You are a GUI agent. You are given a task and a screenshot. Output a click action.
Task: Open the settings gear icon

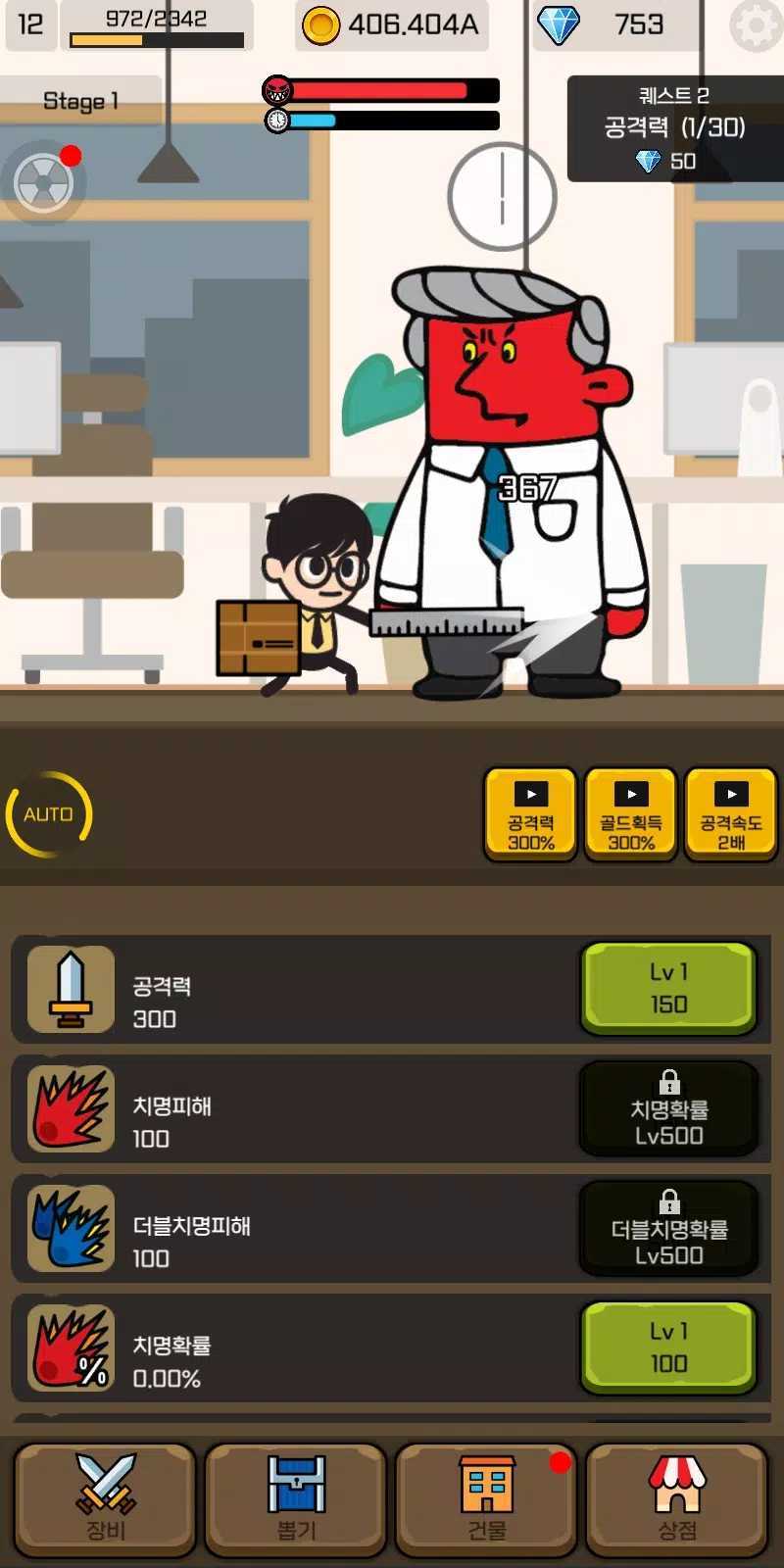click(756, 25)
